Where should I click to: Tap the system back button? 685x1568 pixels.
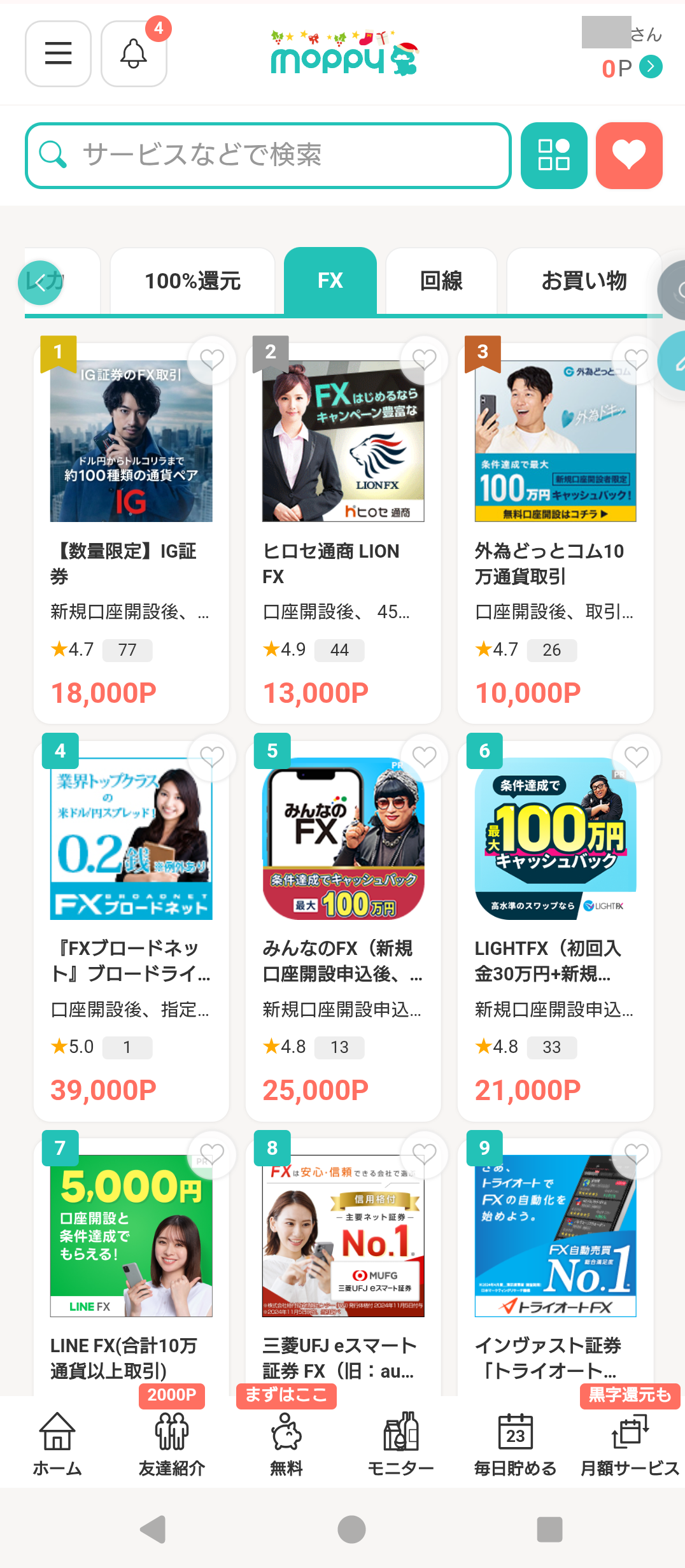pyautogui.click(x=153, y=1529)
